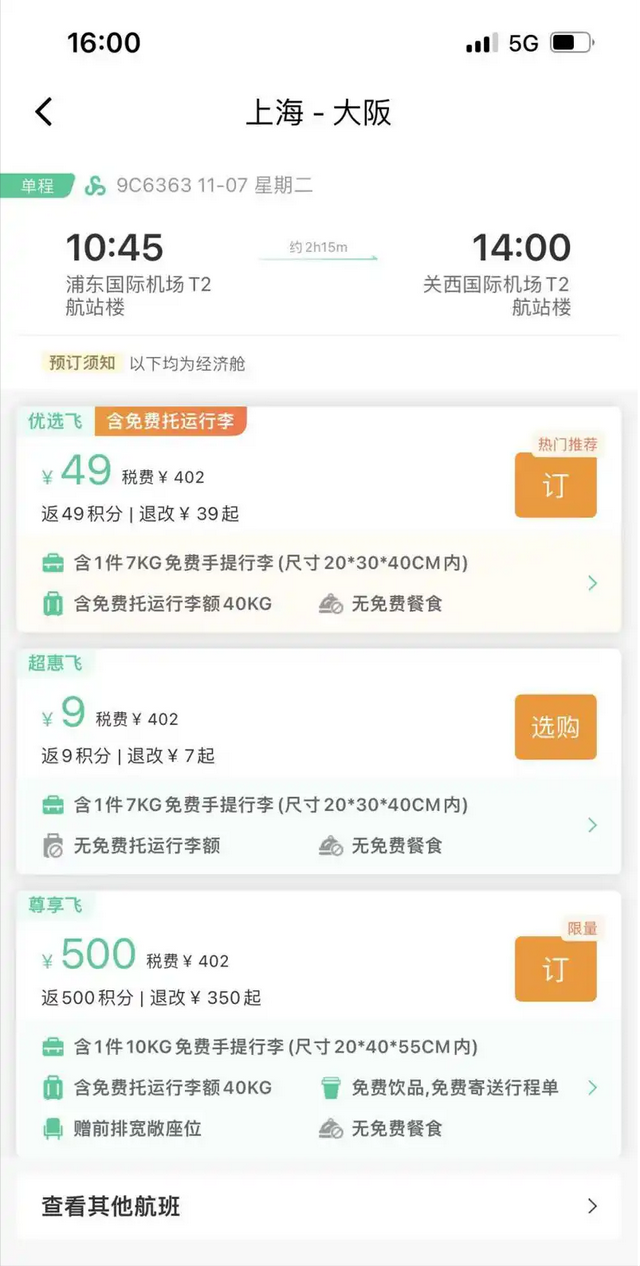
Task: Tap 选购 on the 超惠飞 ¥9 fare
Action: tap(555, 727)
